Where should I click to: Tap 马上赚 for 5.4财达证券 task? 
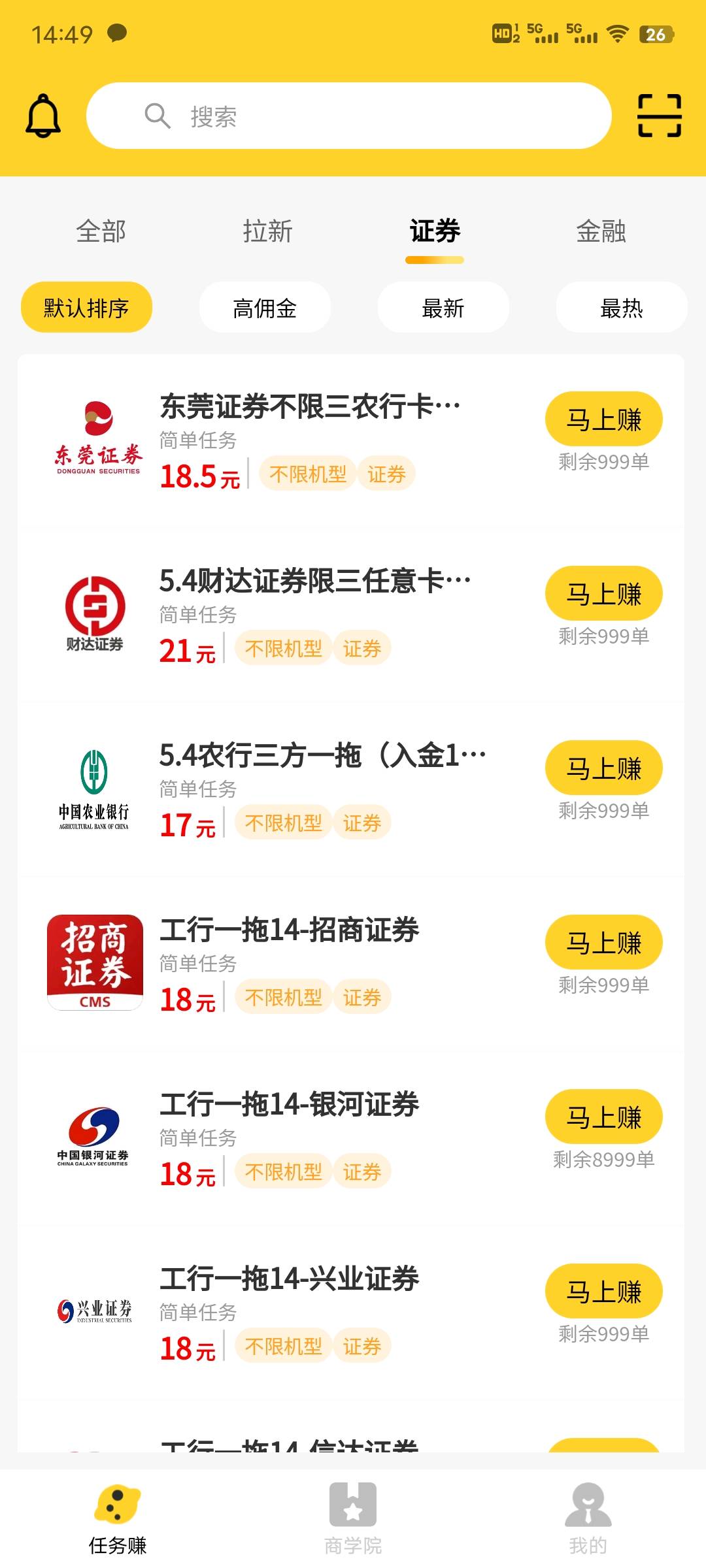tap(603, 593)
